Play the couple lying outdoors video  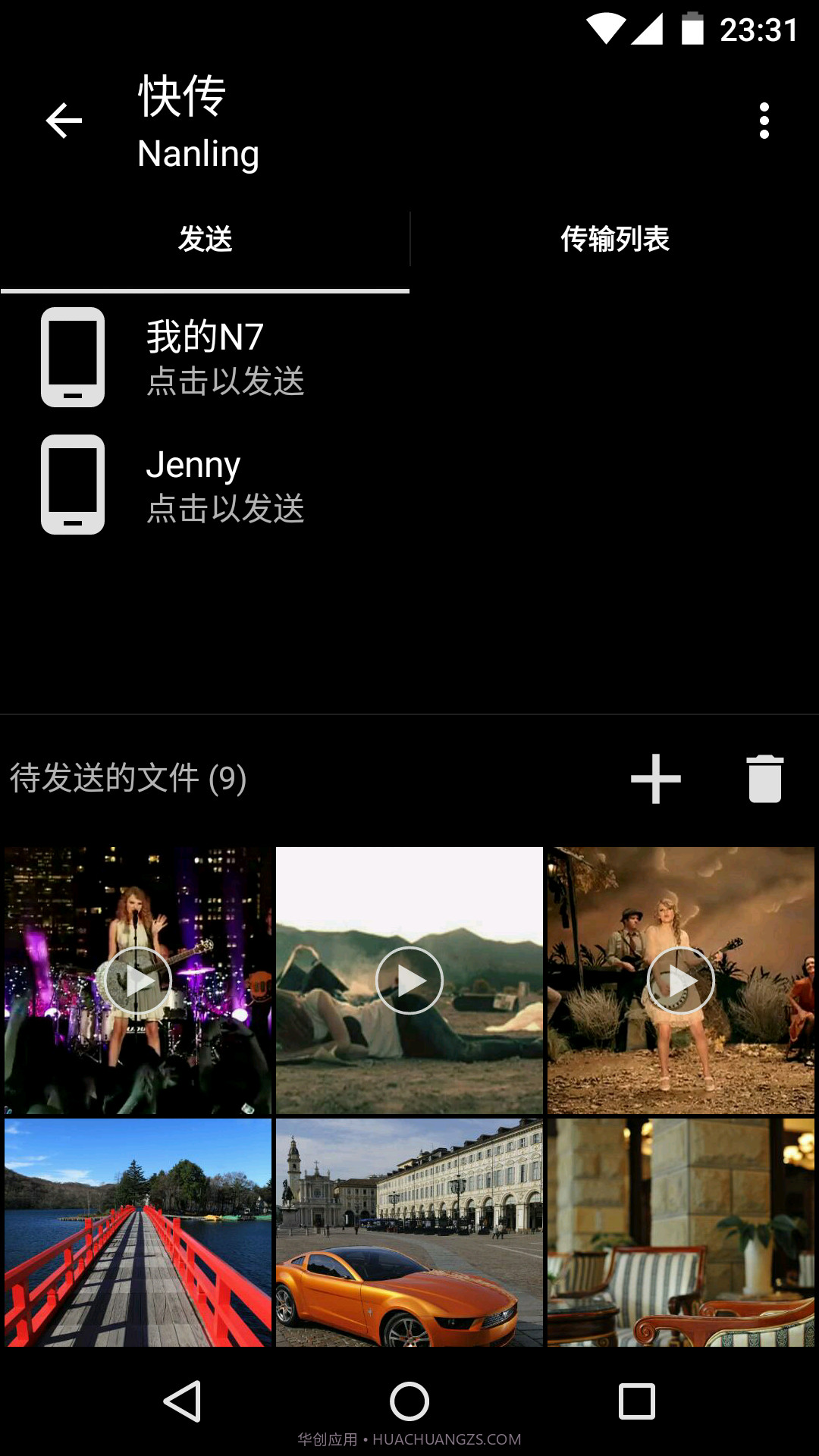coord(409,980)
